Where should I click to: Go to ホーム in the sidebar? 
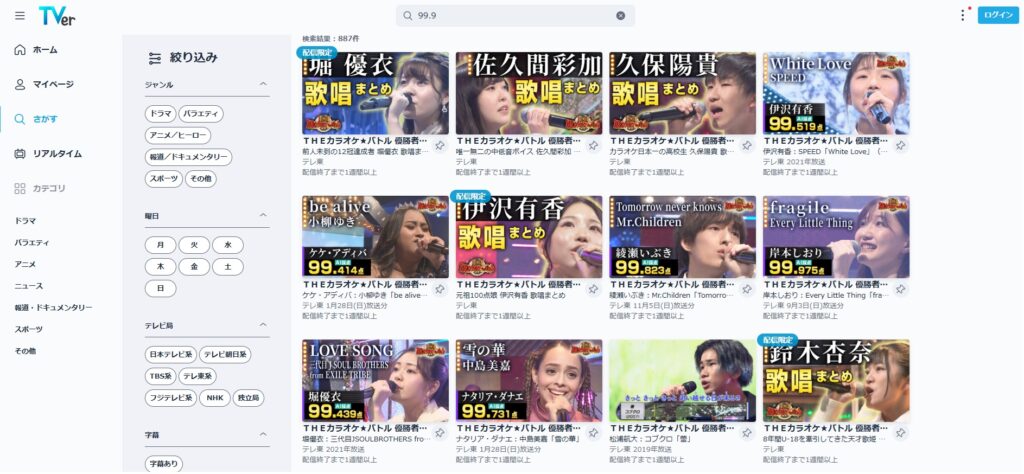click(45, 49)
